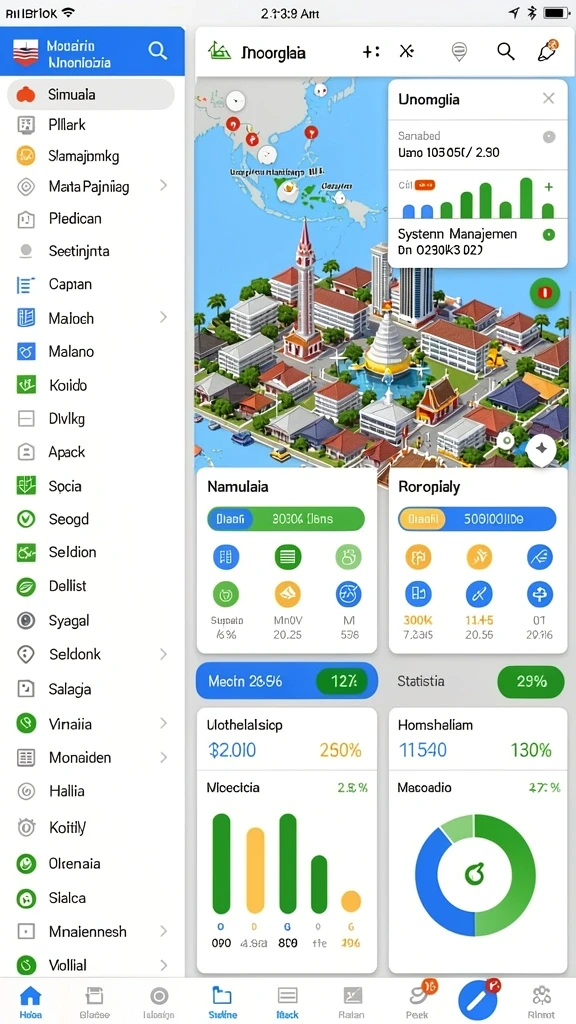Tap the compass locate button on map

point(541,449)
